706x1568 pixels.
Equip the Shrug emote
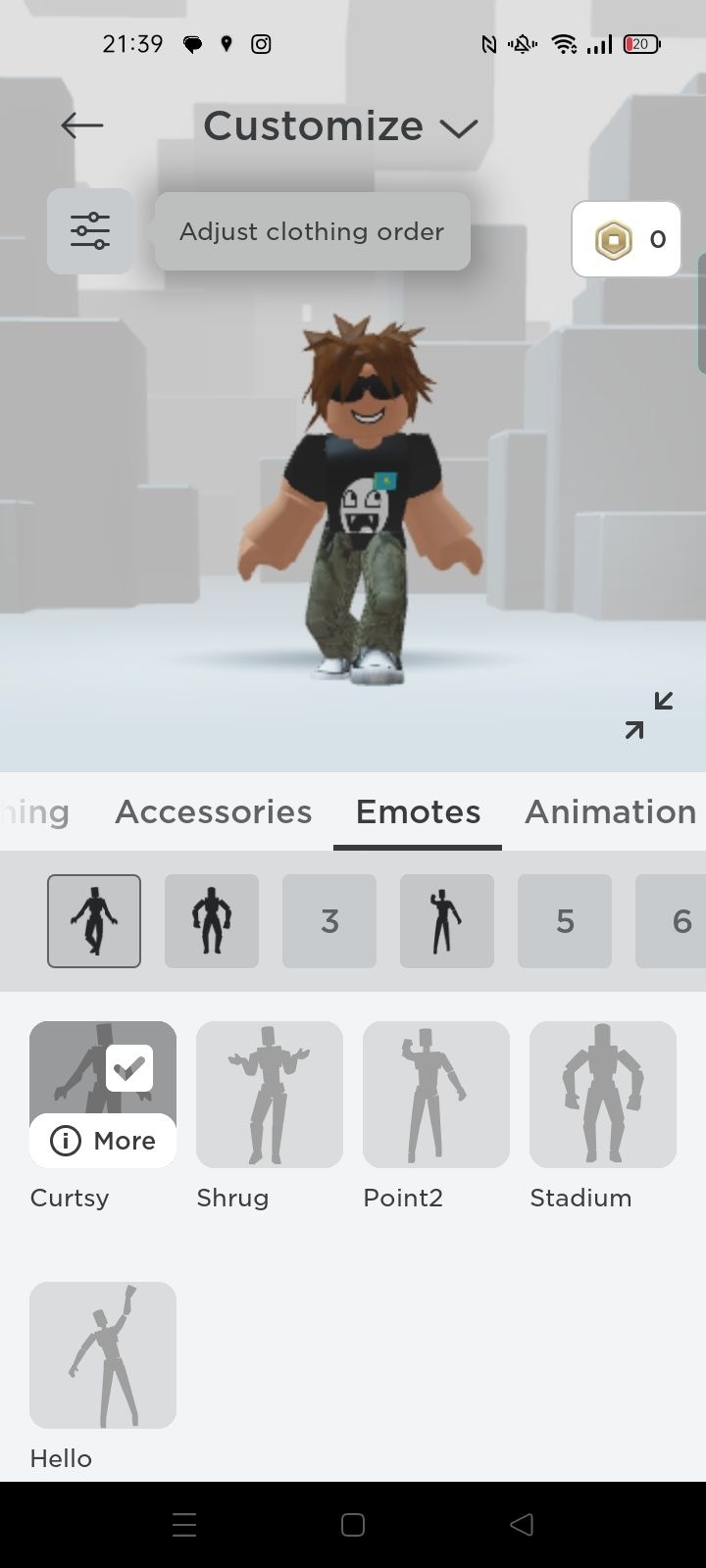tap(270, 1095)
